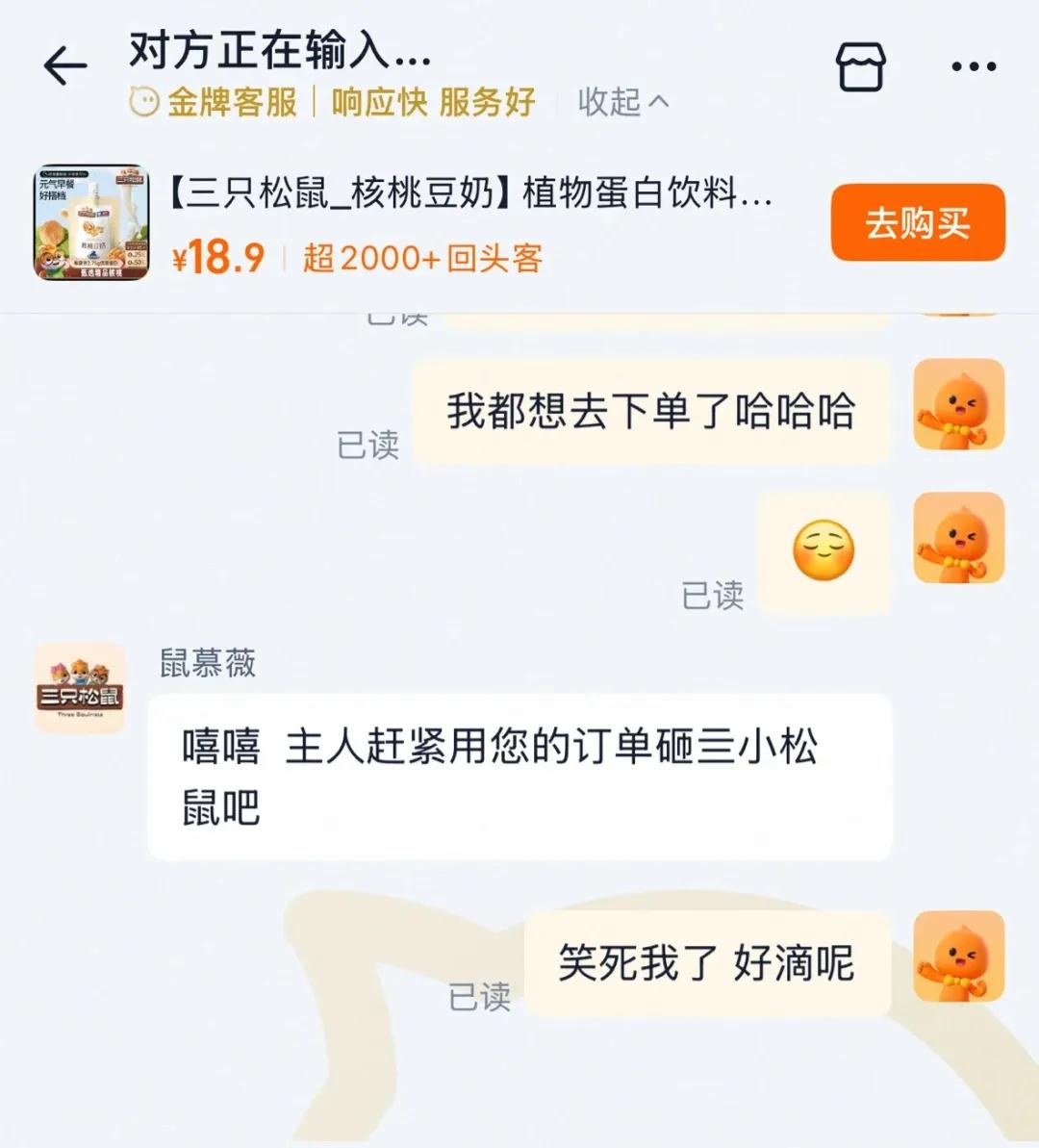1039x1148 pixels.
Task: Click the mascot avatar beside the emoji message
Action: pyautogui.click(x=958, y=538)
